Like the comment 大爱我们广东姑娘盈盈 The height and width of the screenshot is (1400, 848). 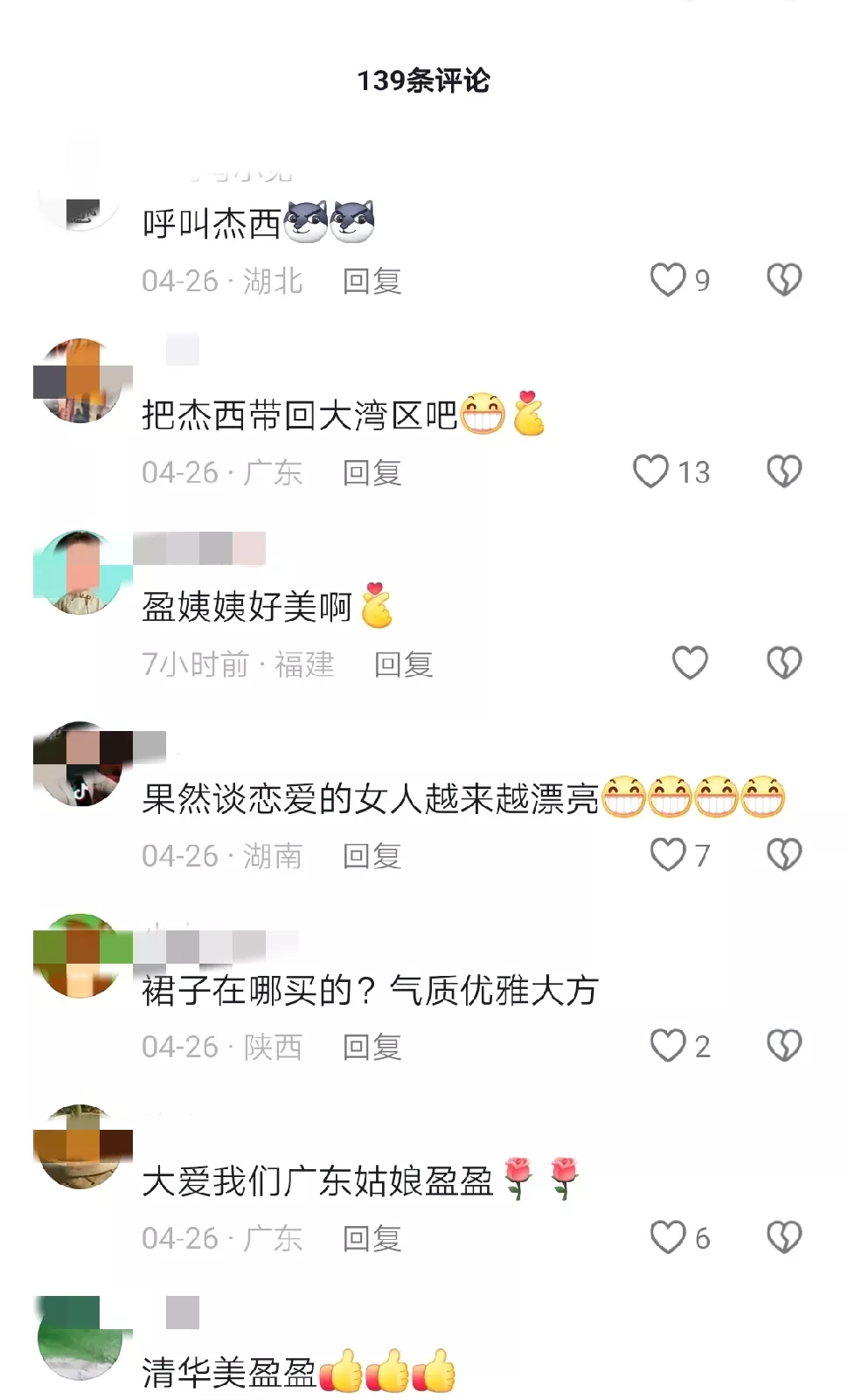click(x=668, y=1237)
